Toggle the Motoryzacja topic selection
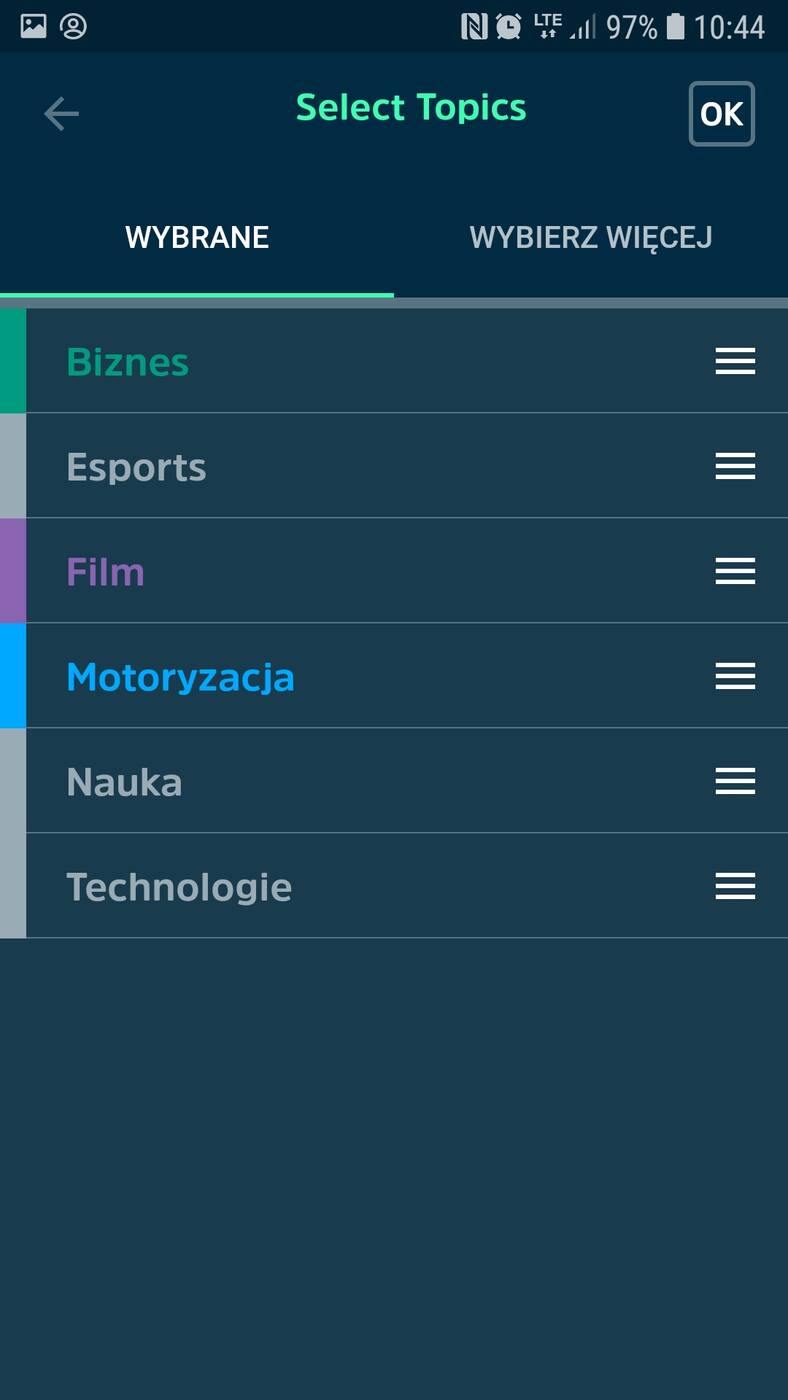Viewport: 788px width, 1400px height. [x=300, y=676]
